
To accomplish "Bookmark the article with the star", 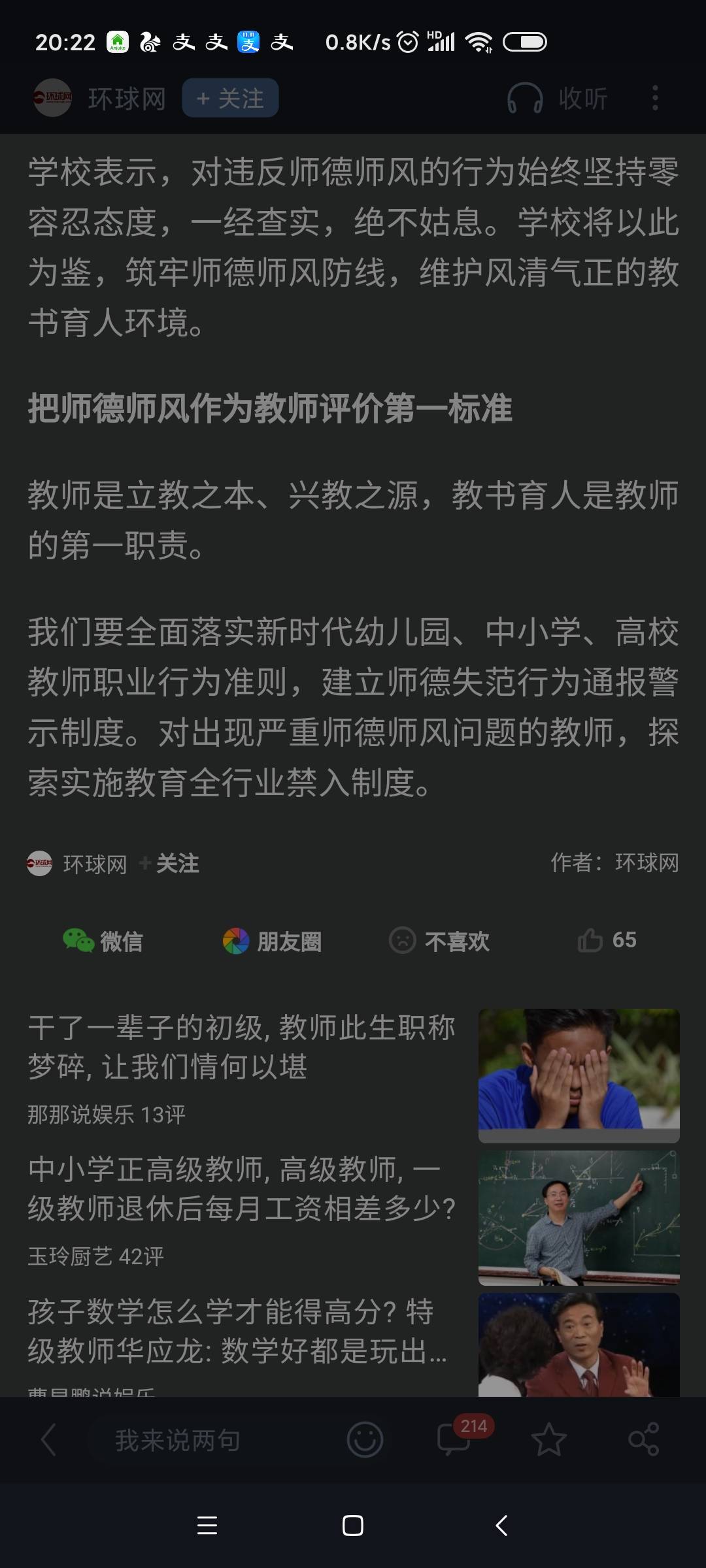I will pos(548,1440).
